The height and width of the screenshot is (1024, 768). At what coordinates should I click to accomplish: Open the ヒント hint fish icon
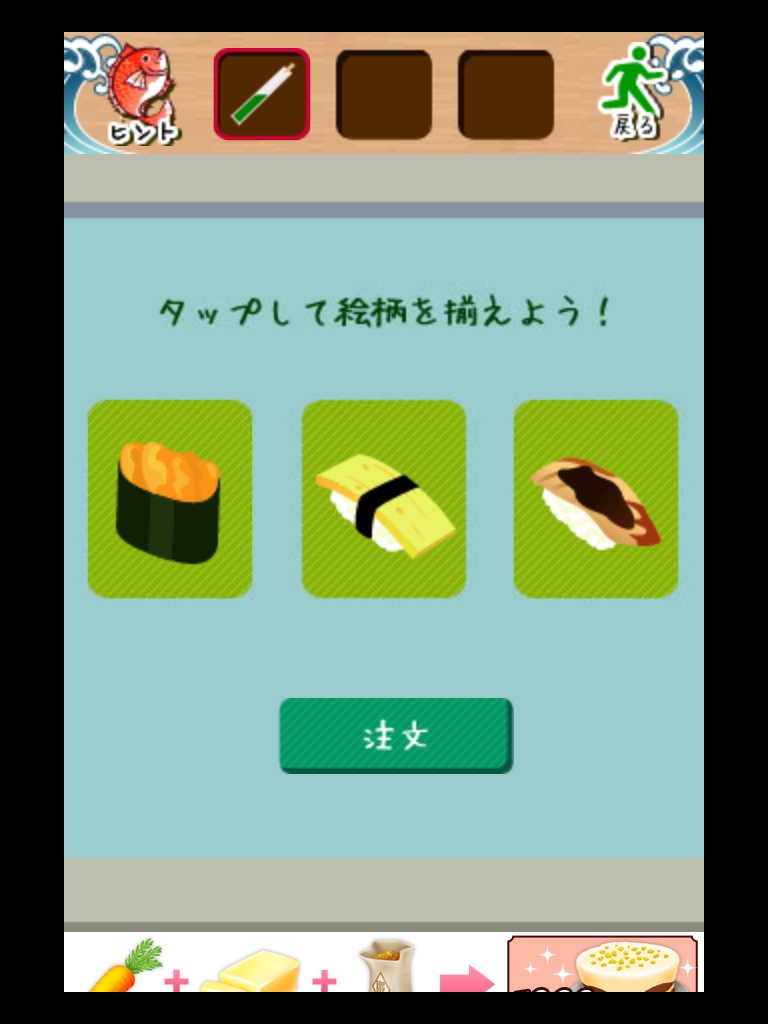(141, 95)
